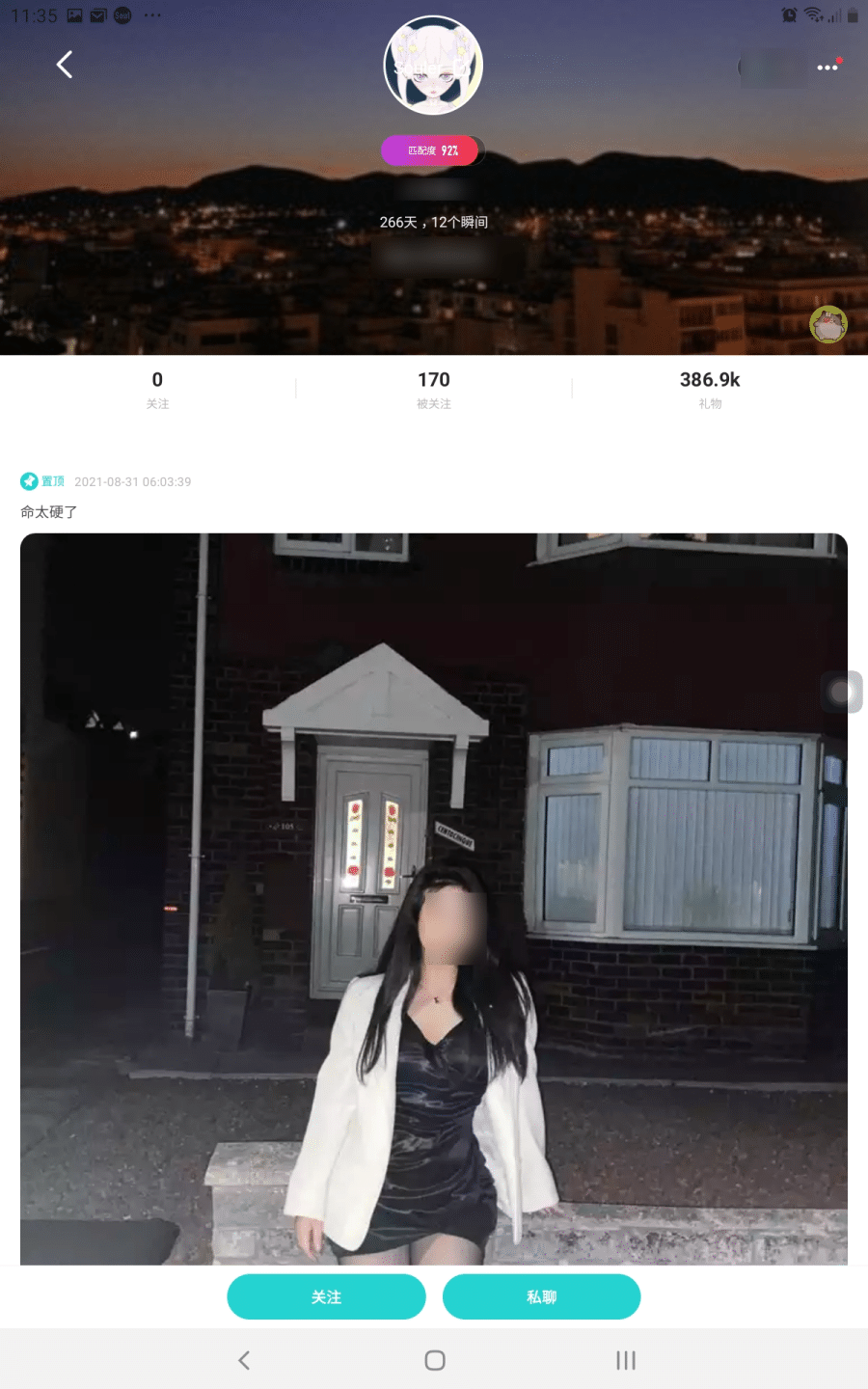Open the three-dot overflow menu

click(x=827, y=68)
